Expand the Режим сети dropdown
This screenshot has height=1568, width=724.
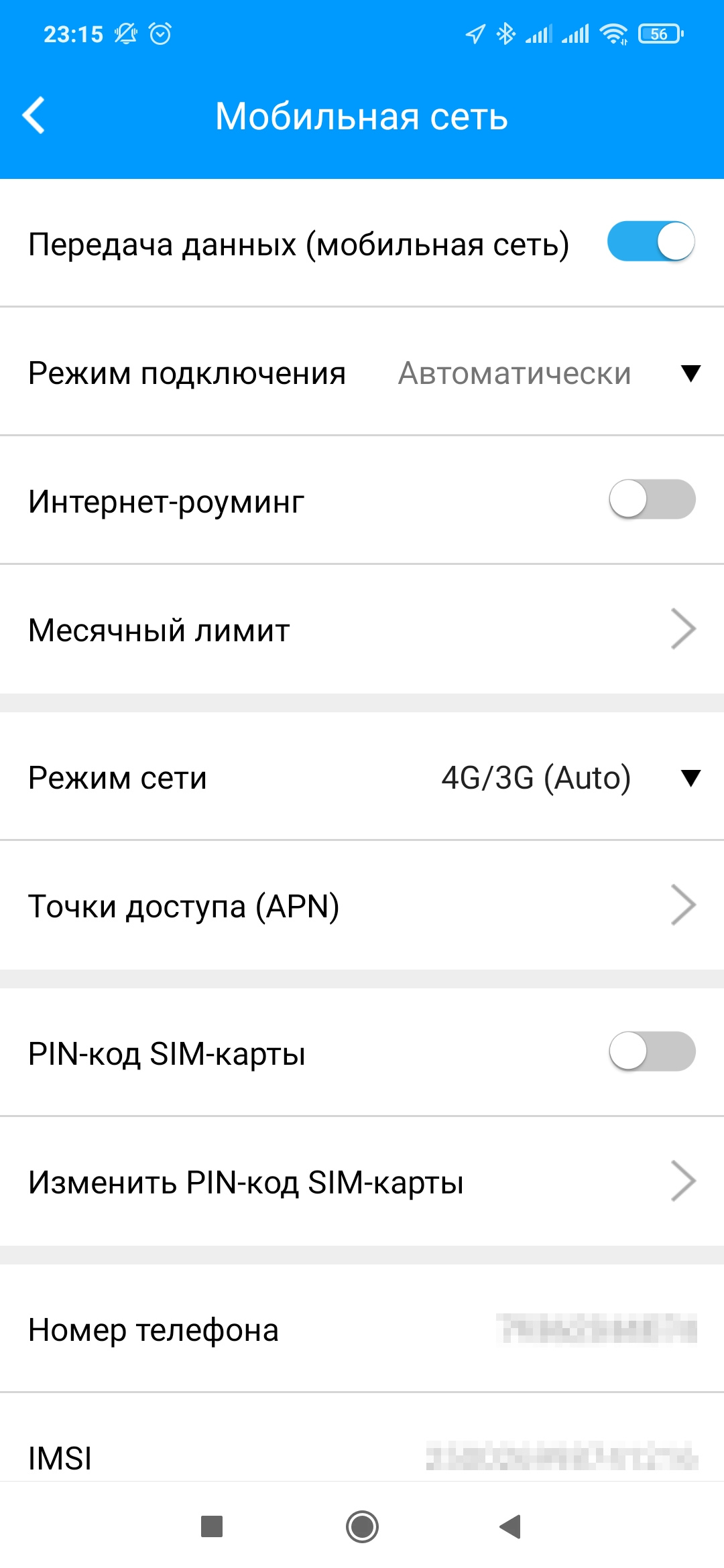coord(690,778)
